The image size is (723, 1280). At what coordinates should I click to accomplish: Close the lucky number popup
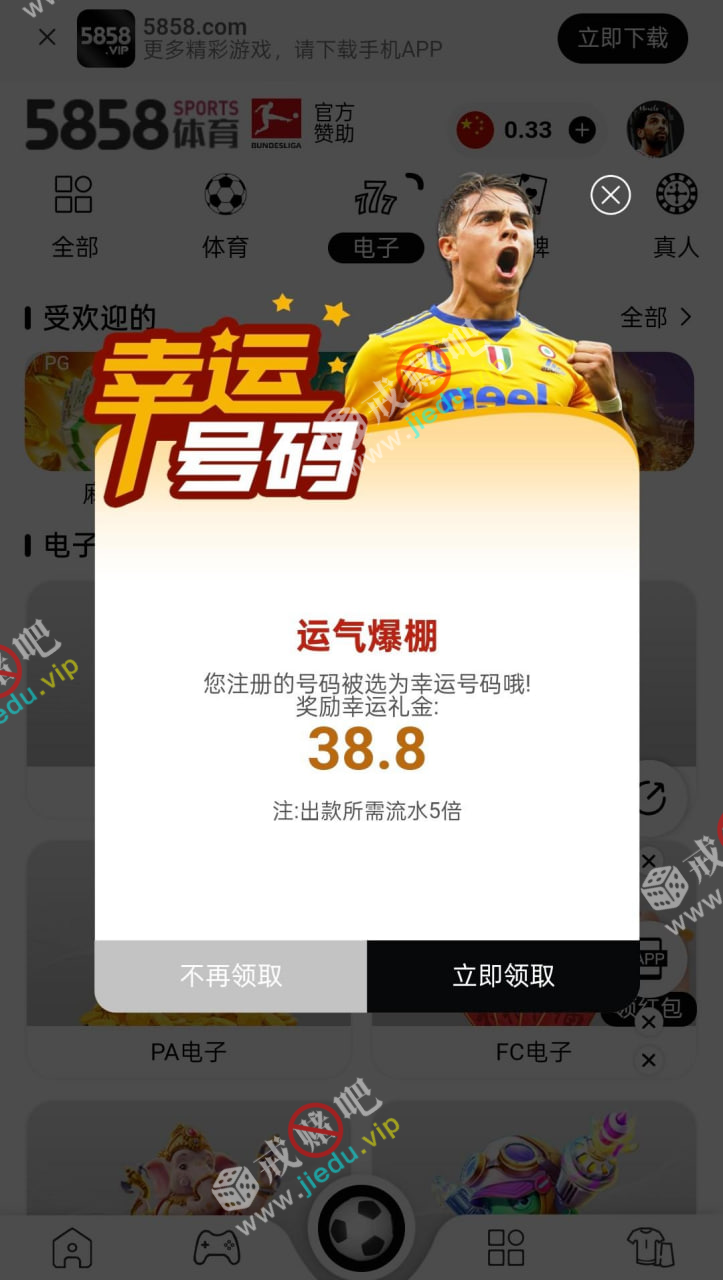pyautogui.click(x=610, y=195)
